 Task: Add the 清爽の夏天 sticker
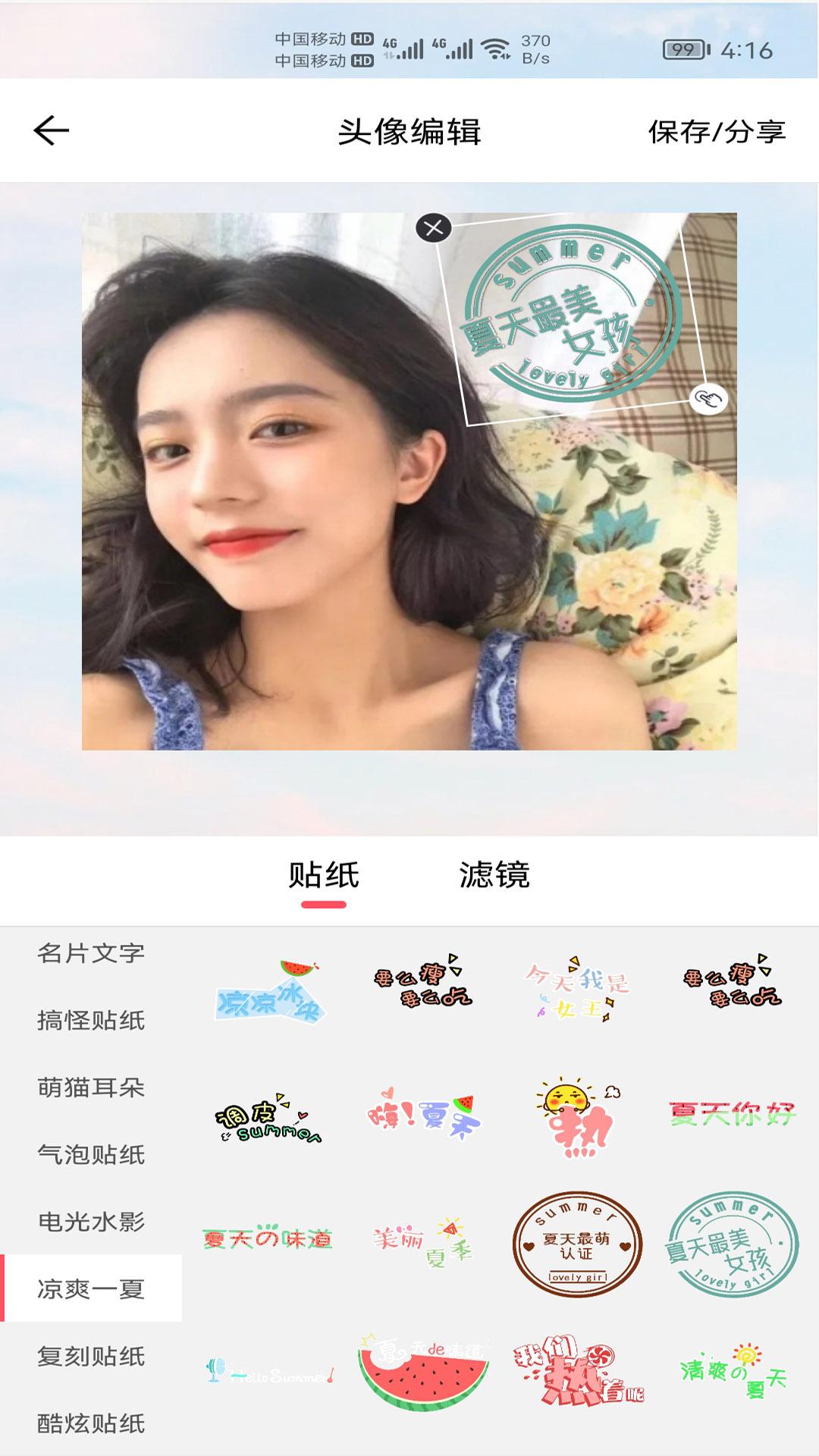[732, 1371]
